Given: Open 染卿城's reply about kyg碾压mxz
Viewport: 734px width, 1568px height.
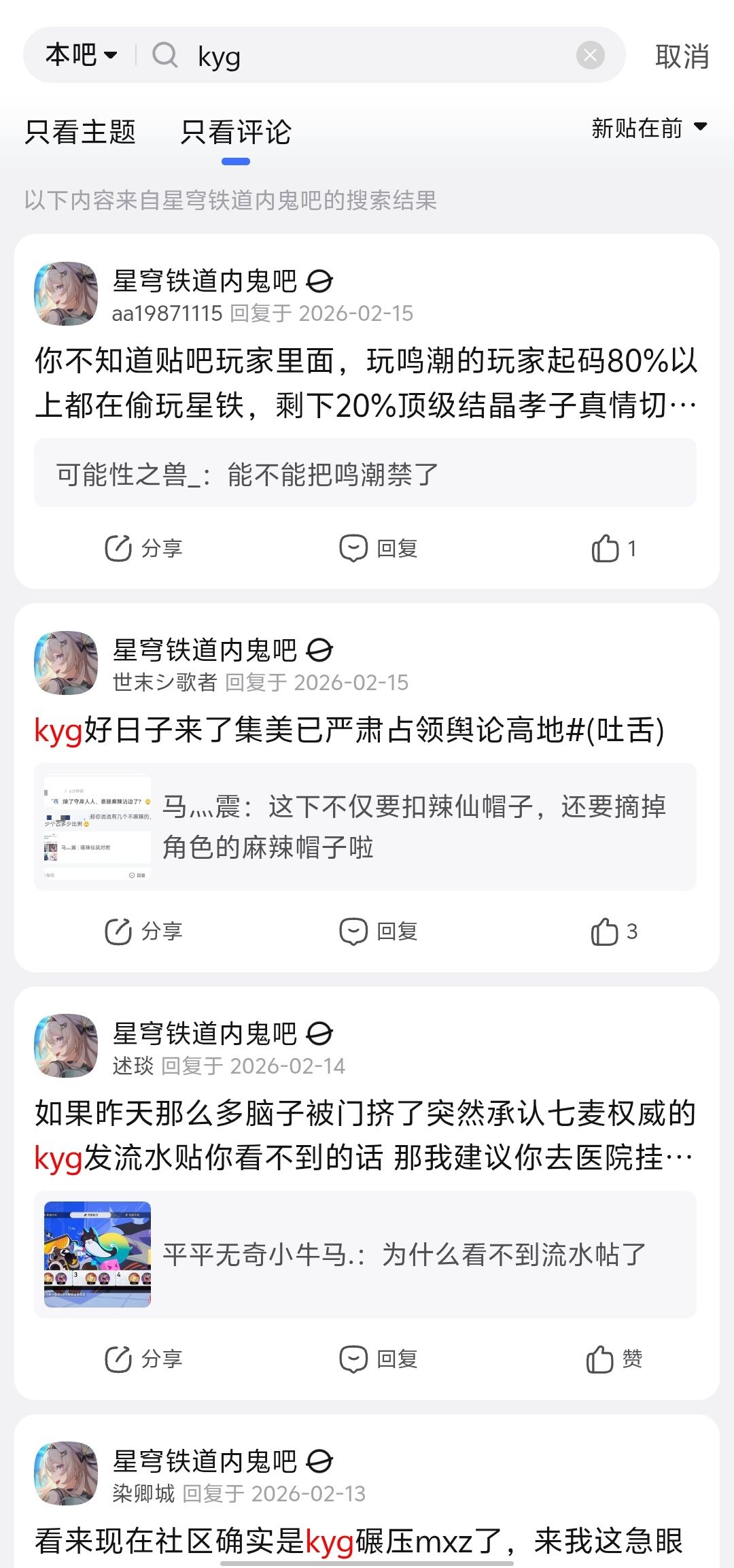Looking at the screenshot, I should [359, 1541].
